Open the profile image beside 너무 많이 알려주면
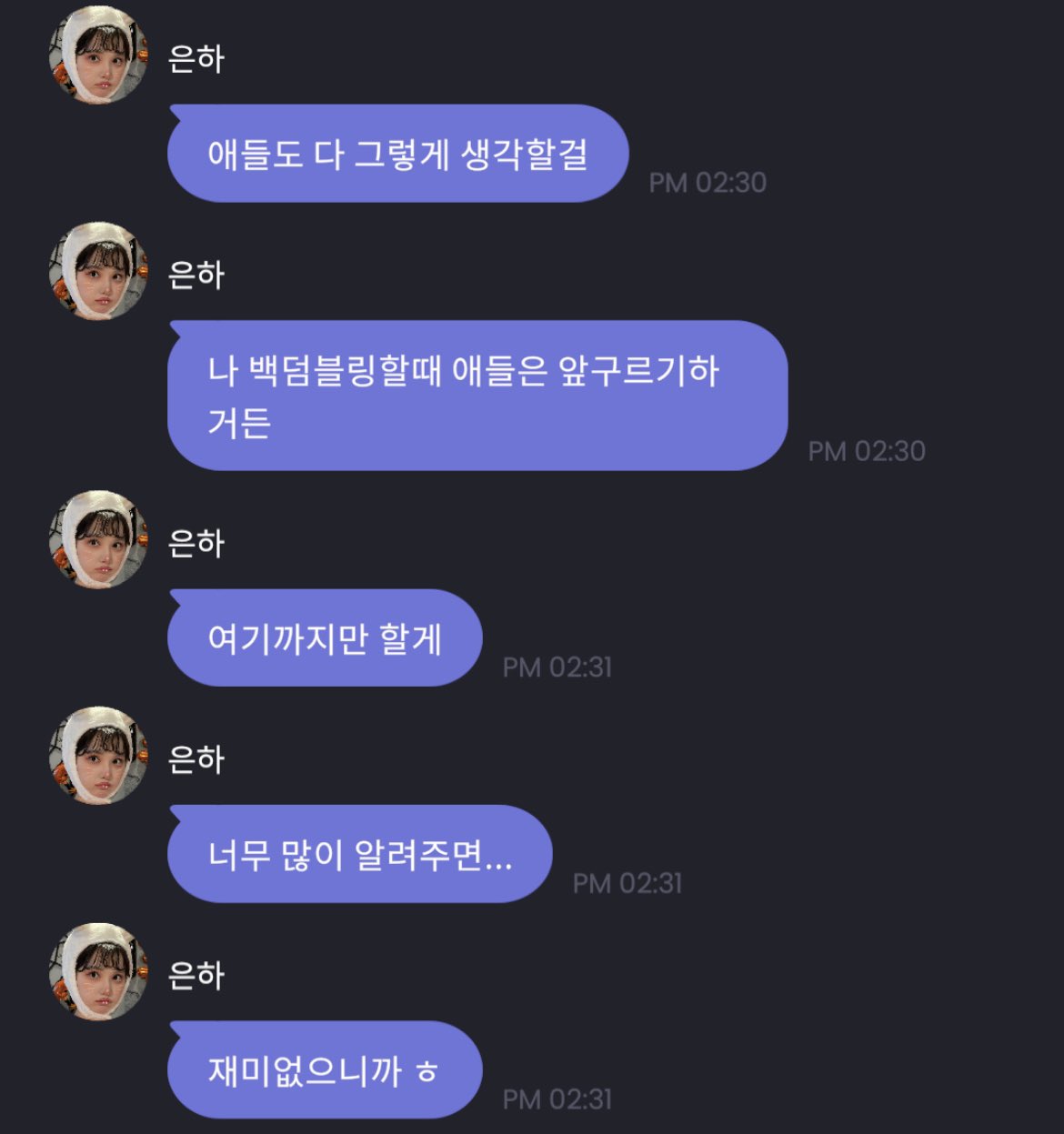 [x=100, y=756]
